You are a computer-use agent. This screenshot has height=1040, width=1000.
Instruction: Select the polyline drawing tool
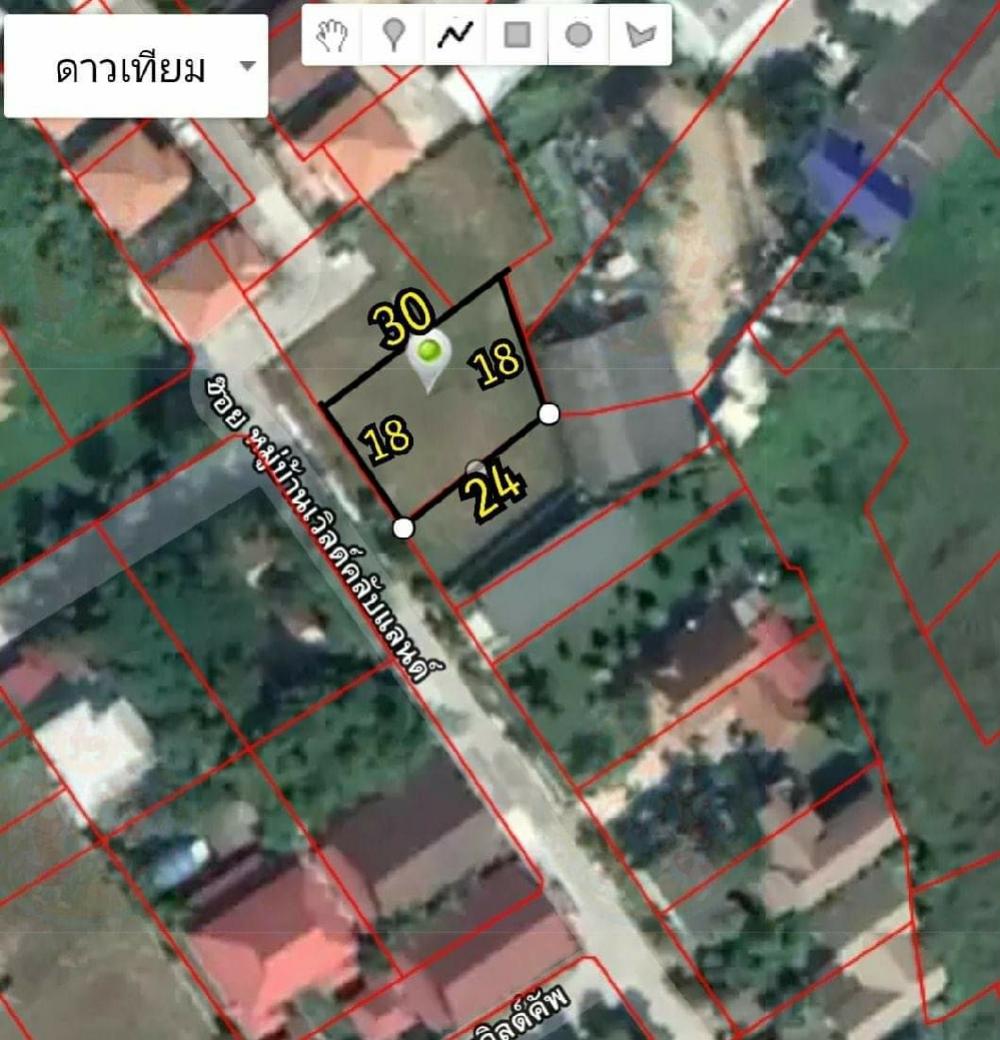click(x=455, y=35)
